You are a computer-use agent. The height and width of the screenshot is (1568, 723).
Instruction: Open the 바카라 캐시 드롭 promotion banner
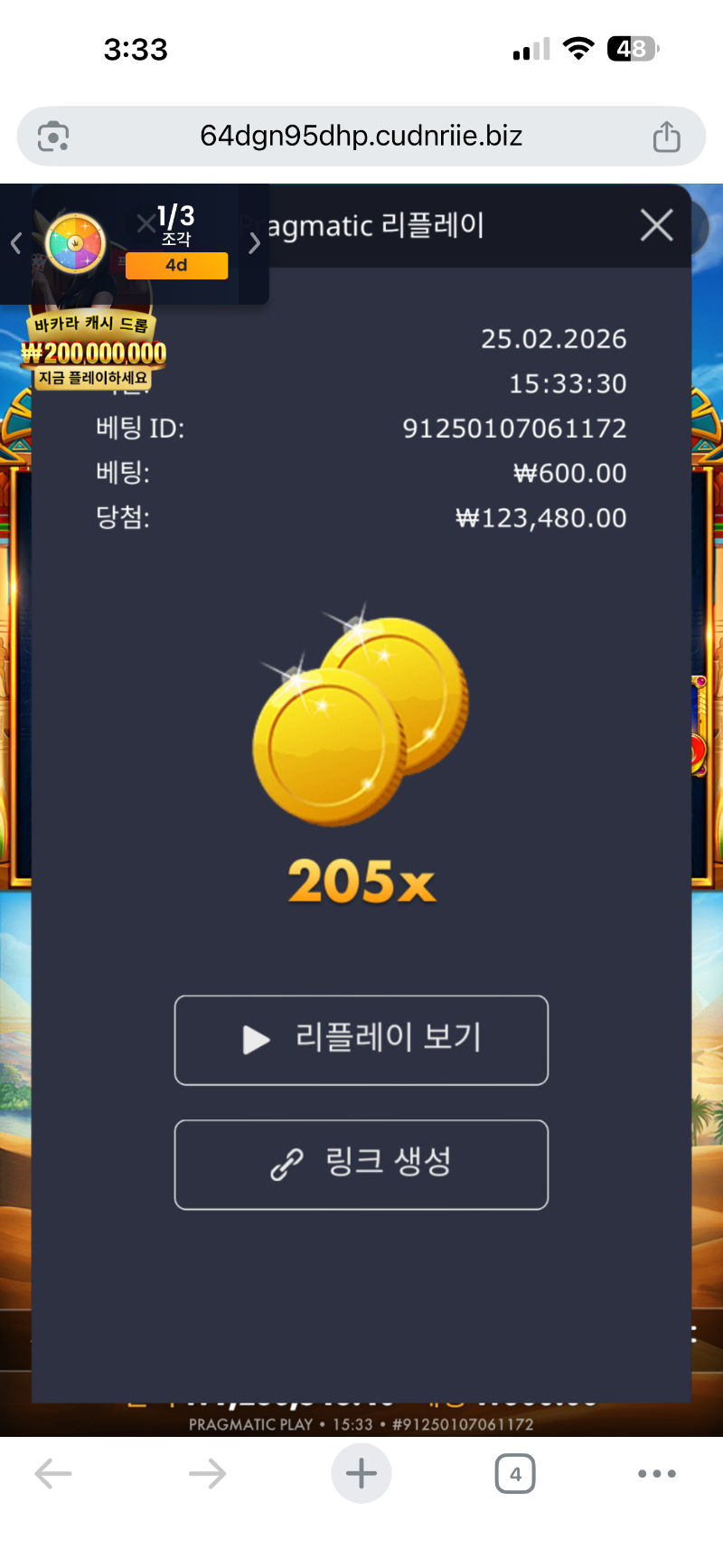(94, 352)
